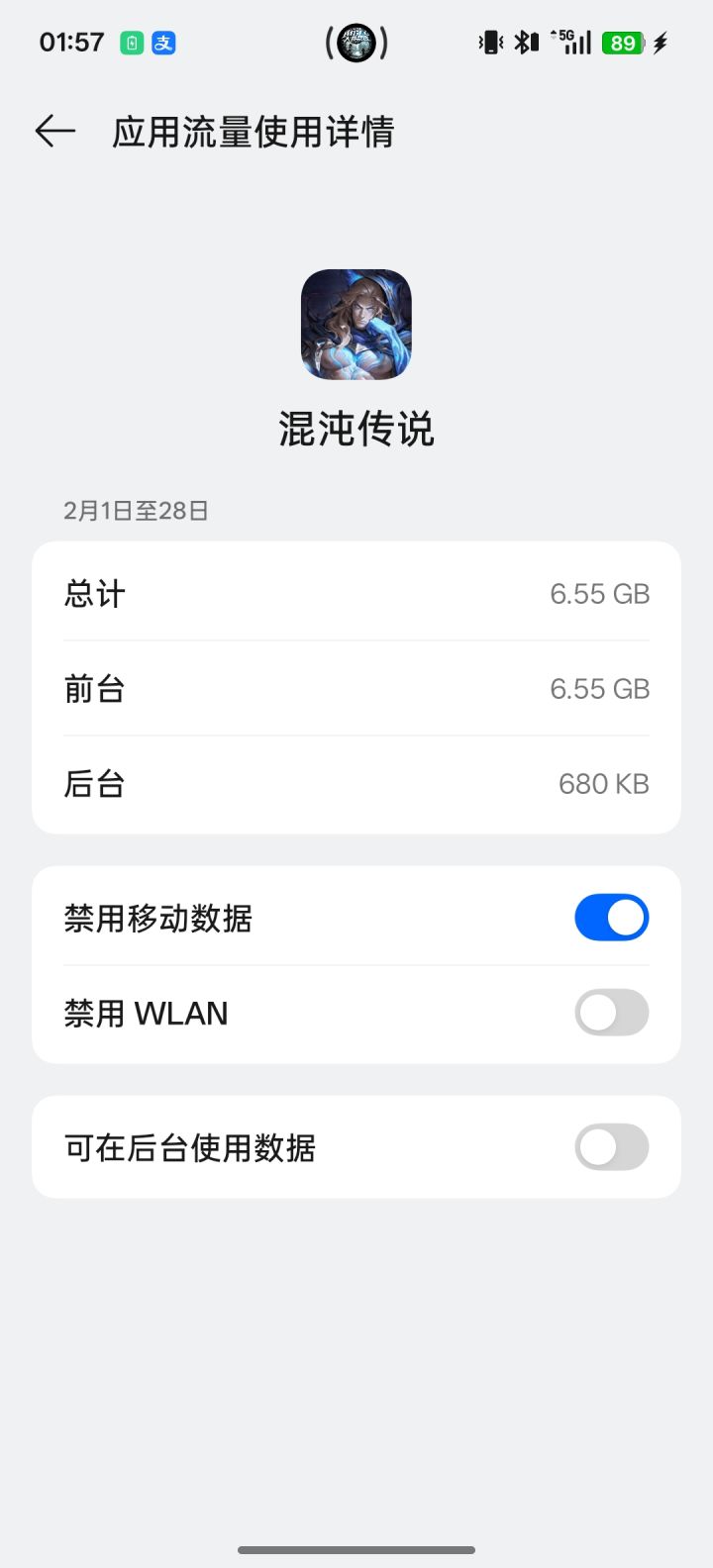Tap the 后台 usage row showing 680 KB
Screen dimensions: 713x1568
pyautogui.click(x=356, y=783)
